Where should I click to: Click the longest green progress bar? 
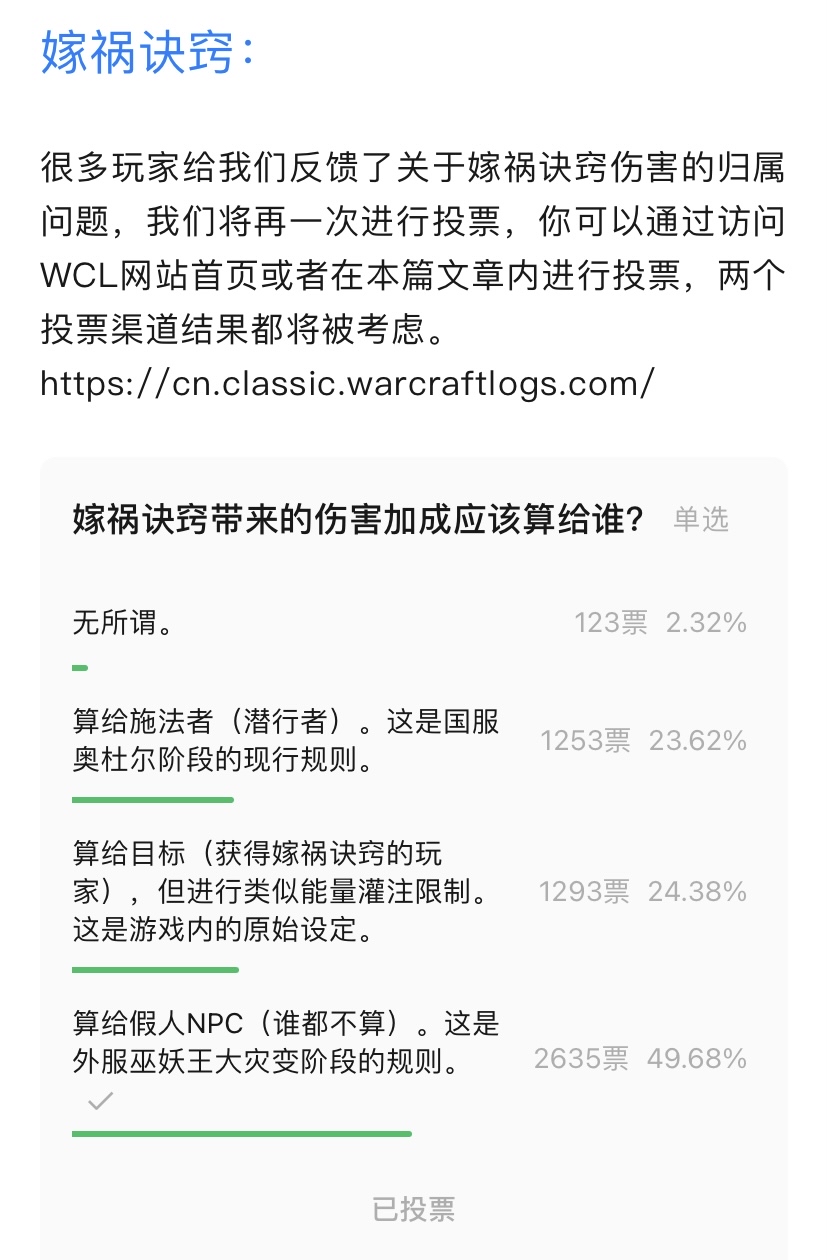coord(242,1135)
